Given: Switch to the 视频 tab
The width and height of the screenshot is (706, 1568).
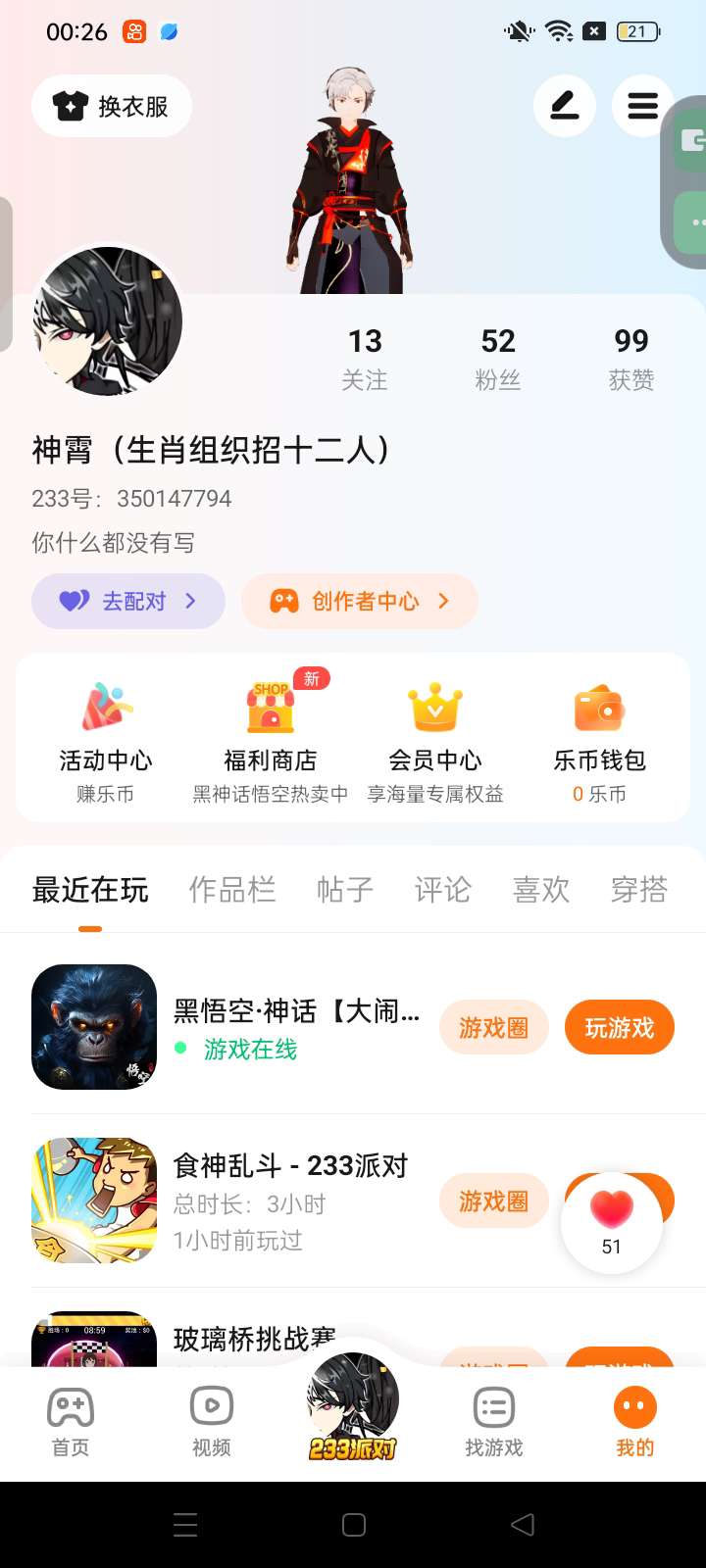Looking at the screenshot, I should pos(212,1422).
